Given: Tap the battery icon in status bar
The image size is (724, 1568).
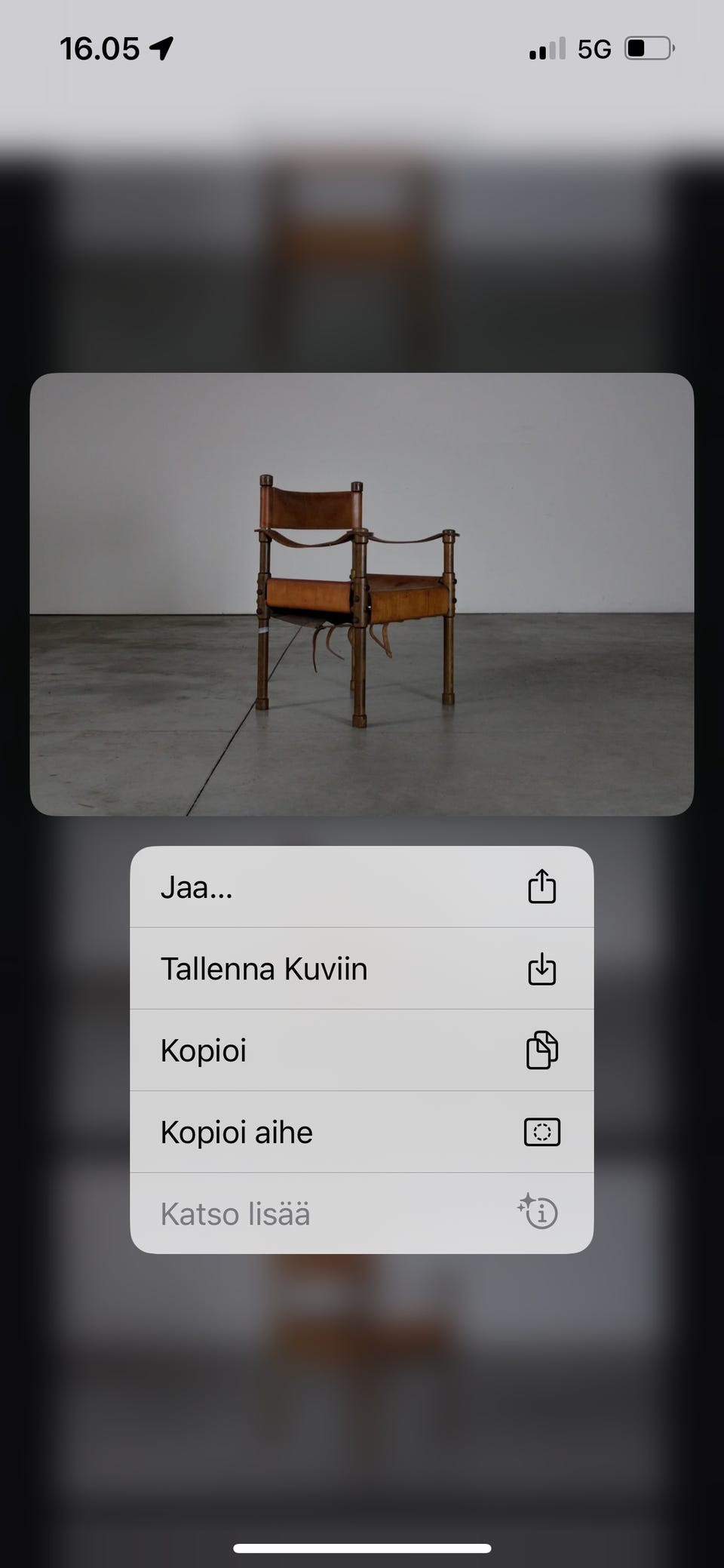Looking at the screenshot, I should coord(649,48).
